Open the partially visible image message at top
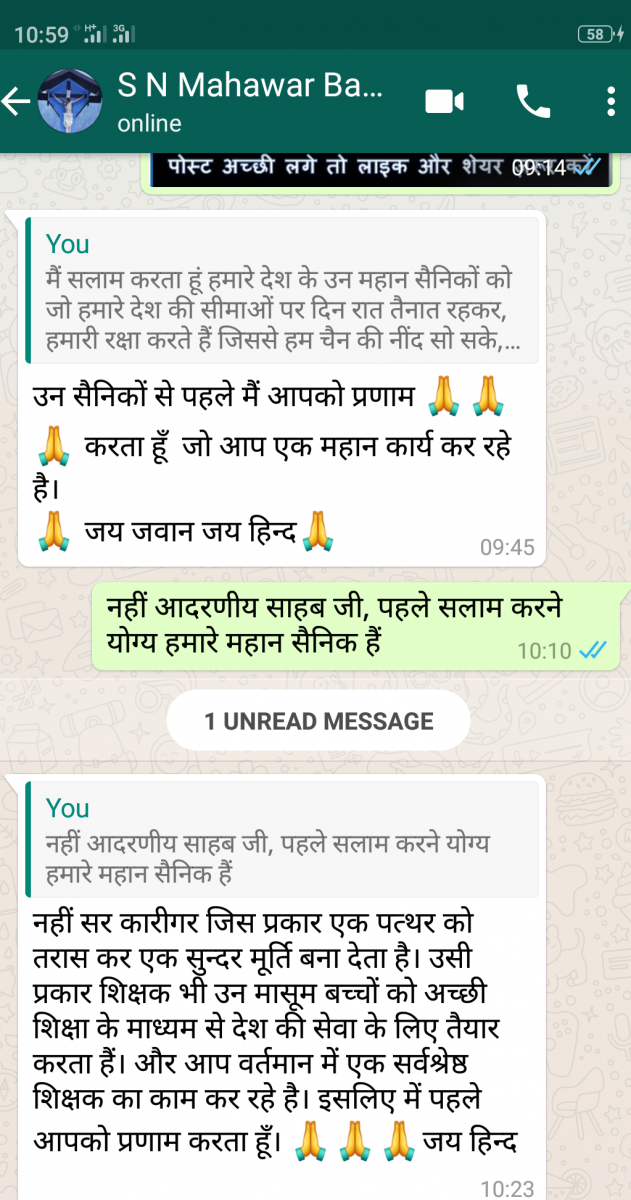 [379, 170]
